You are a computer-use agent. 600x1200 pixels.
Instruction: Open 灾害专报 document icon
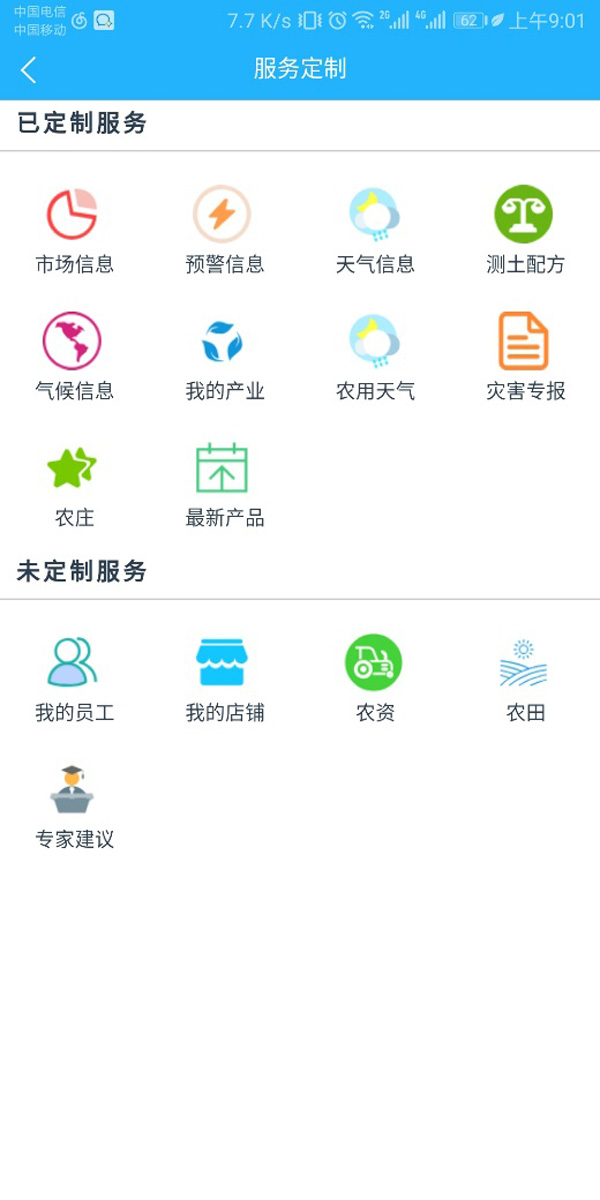(524, 341)
